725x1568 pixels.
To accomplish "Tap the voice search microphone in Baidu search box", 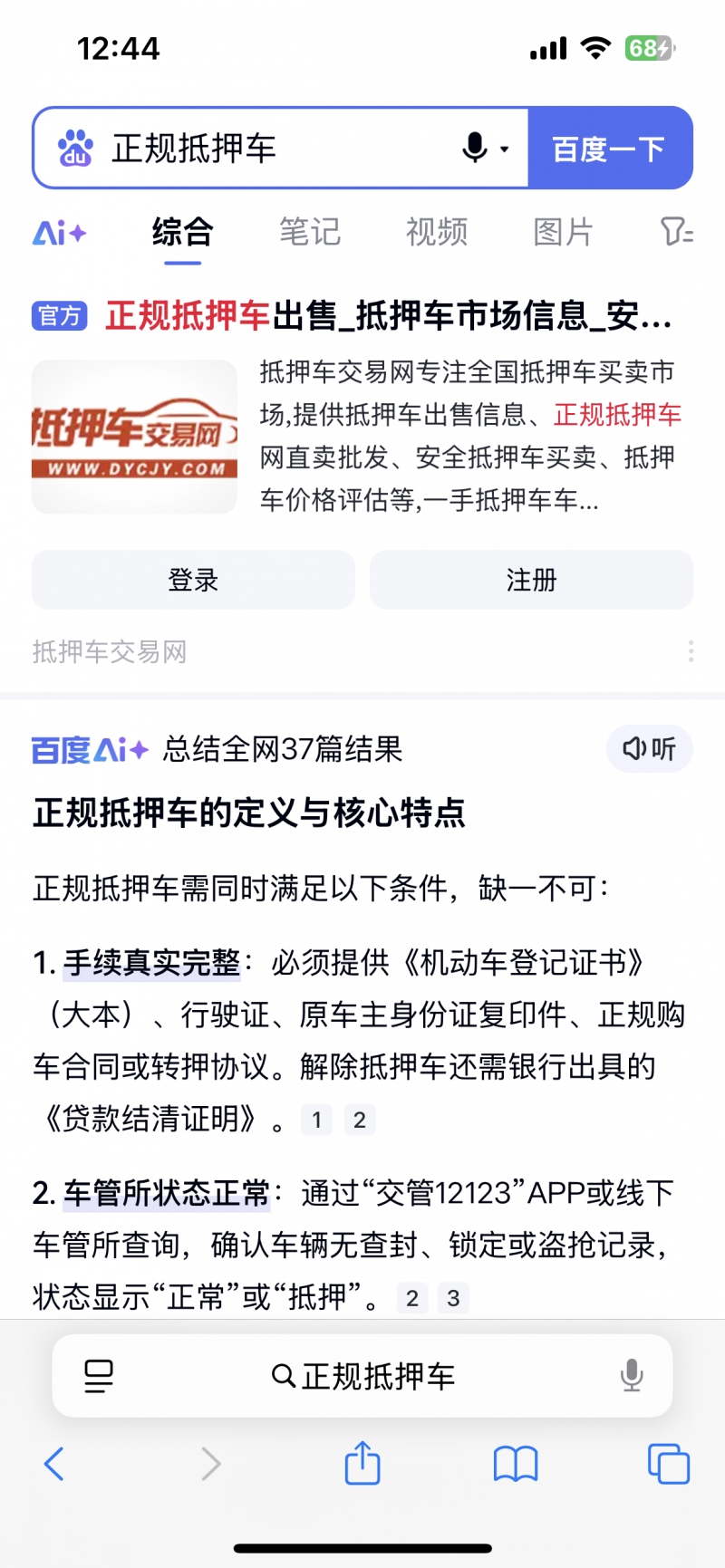I will (476, 148).
